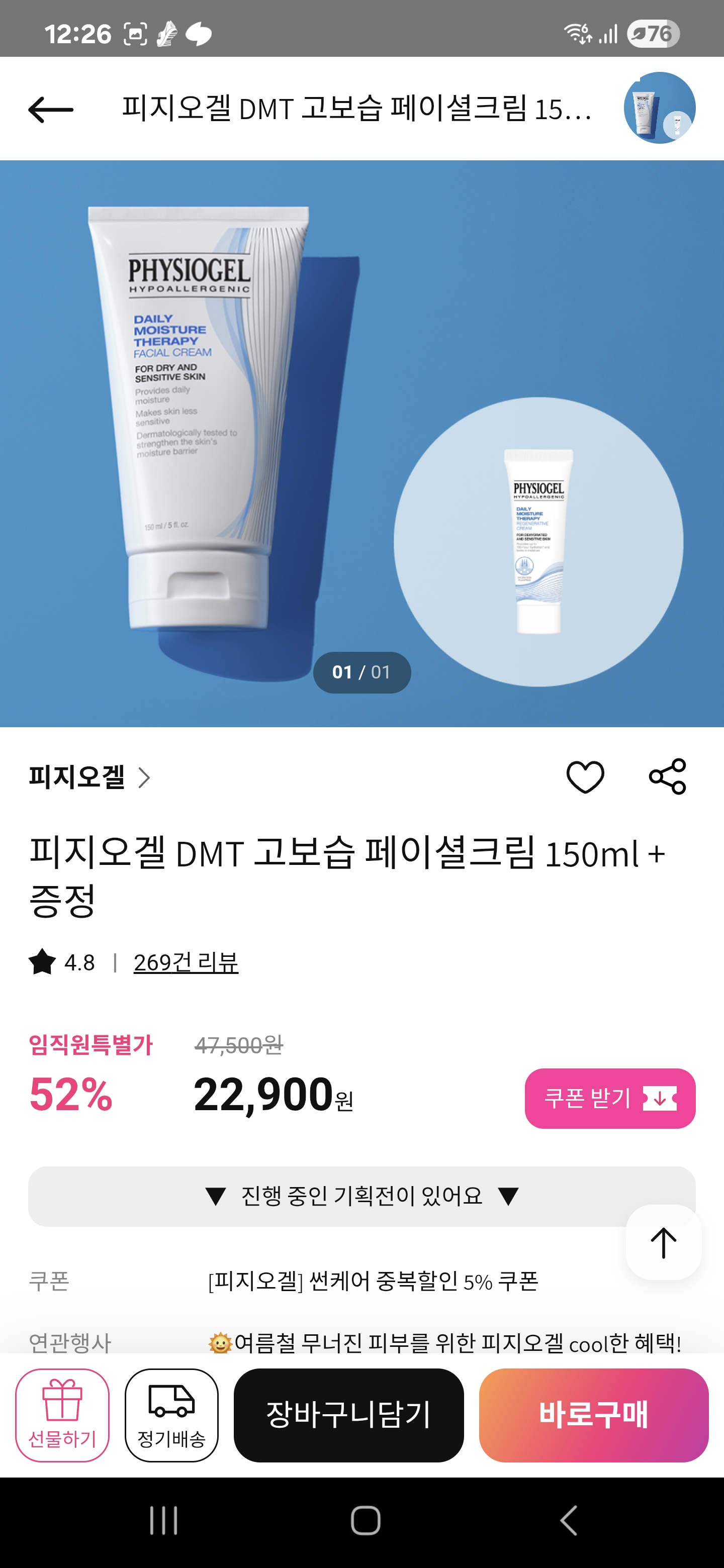Jump to top with the up-arrow button
Image resolution: width=724 pixels, height=1568 pixels.
(x=663, y=1242)
